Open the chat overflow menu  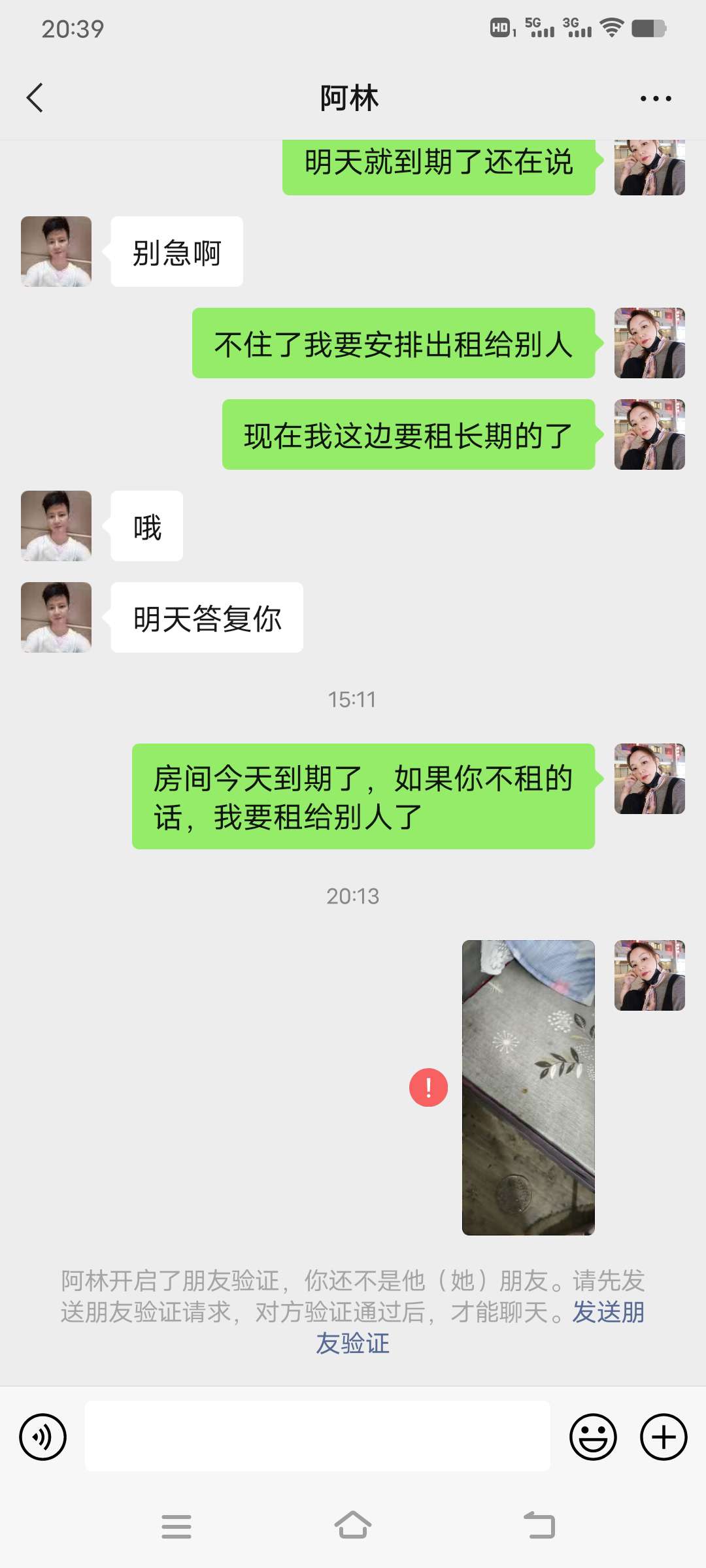click(x=655, y=99)
